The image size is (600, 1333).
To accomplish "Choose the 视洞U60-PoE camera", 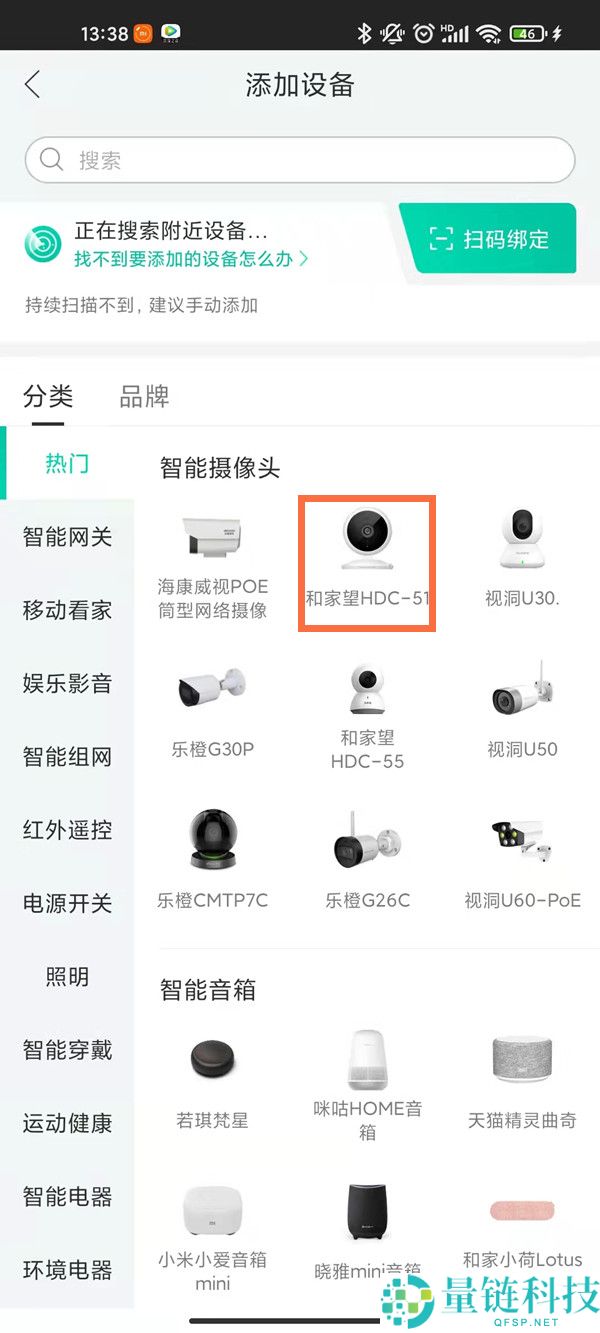I will coord(522,859).
